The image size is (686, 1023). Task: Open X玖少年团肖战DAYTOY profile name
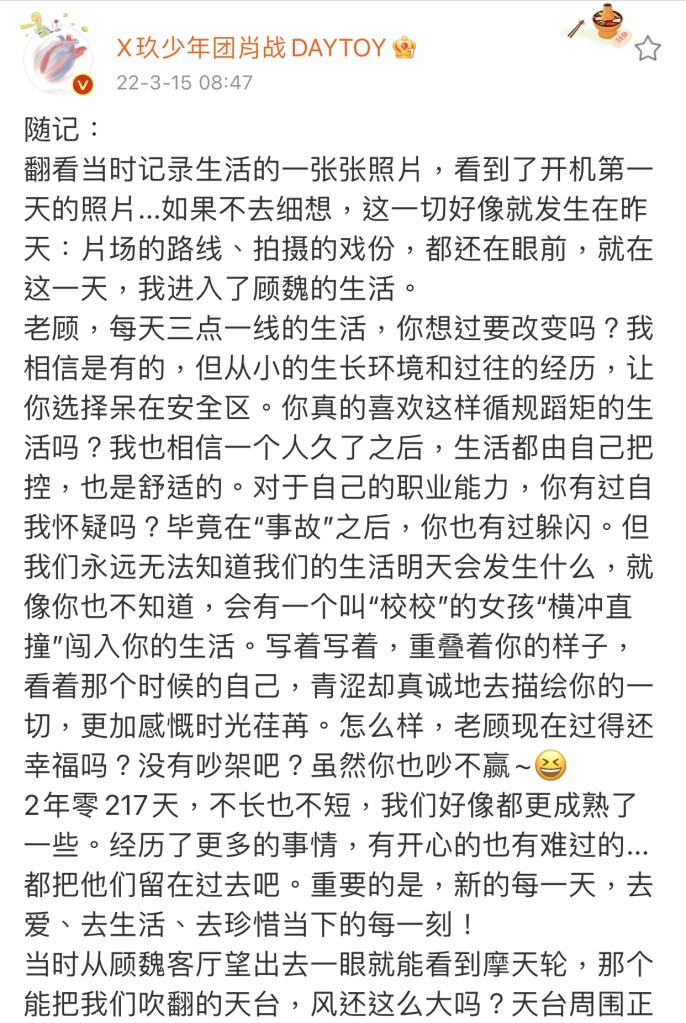coord(251,48)
